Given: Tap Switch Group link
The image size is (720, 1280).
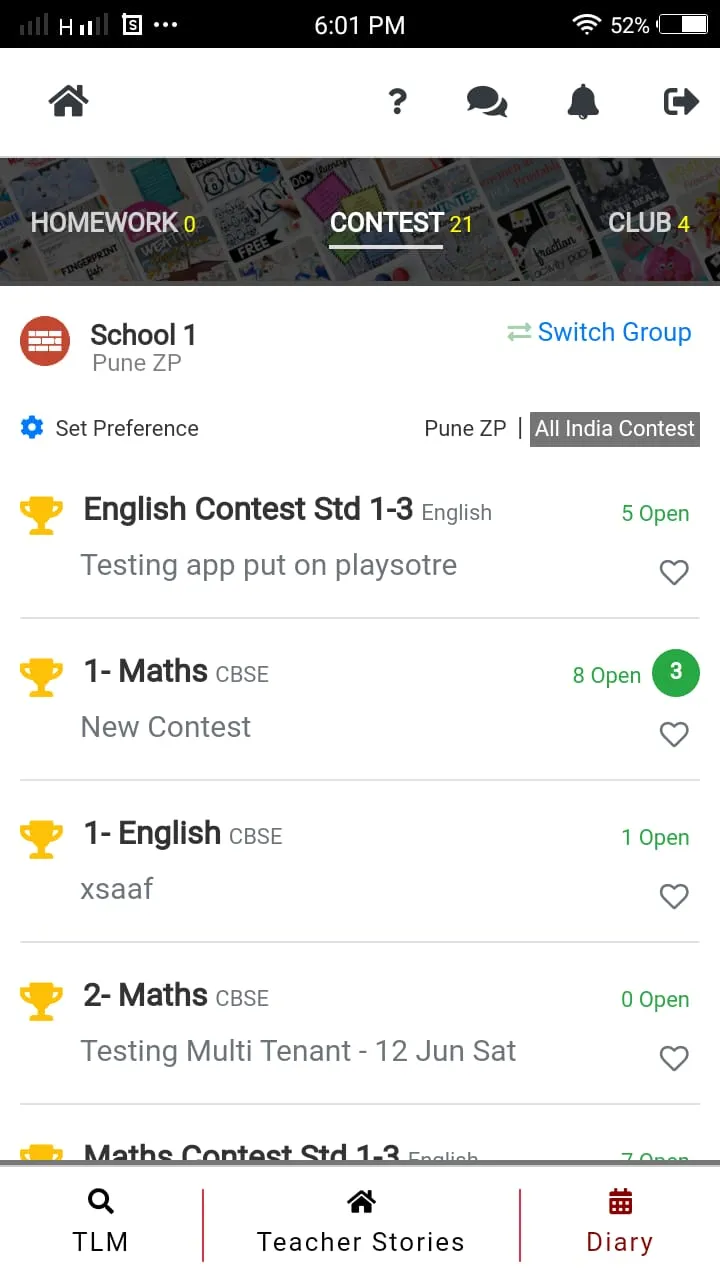Looking at the screenshot, I should point(599,332).
